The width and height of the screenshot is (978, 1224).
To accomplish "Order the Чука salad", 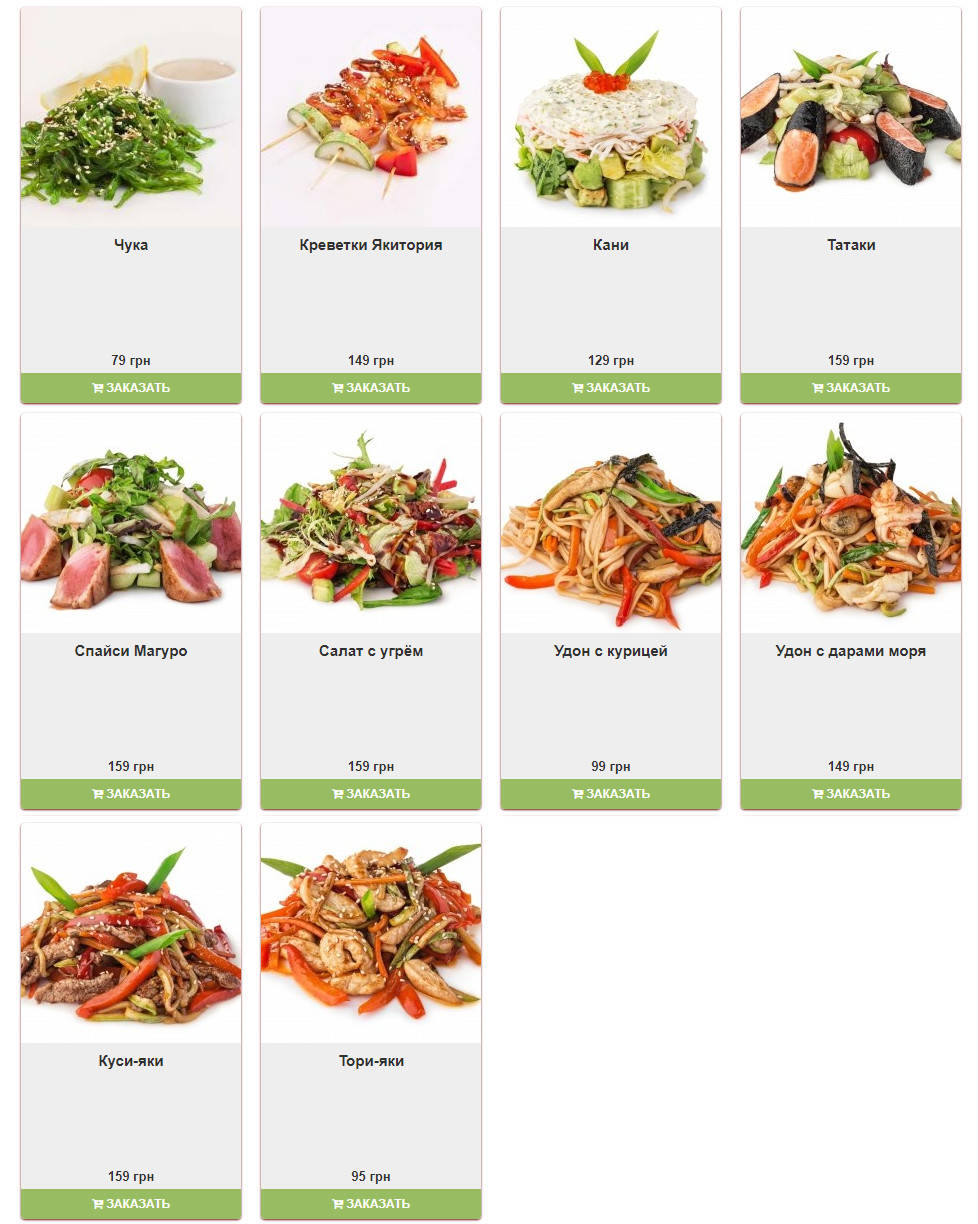I will click(x=131, y=388).
